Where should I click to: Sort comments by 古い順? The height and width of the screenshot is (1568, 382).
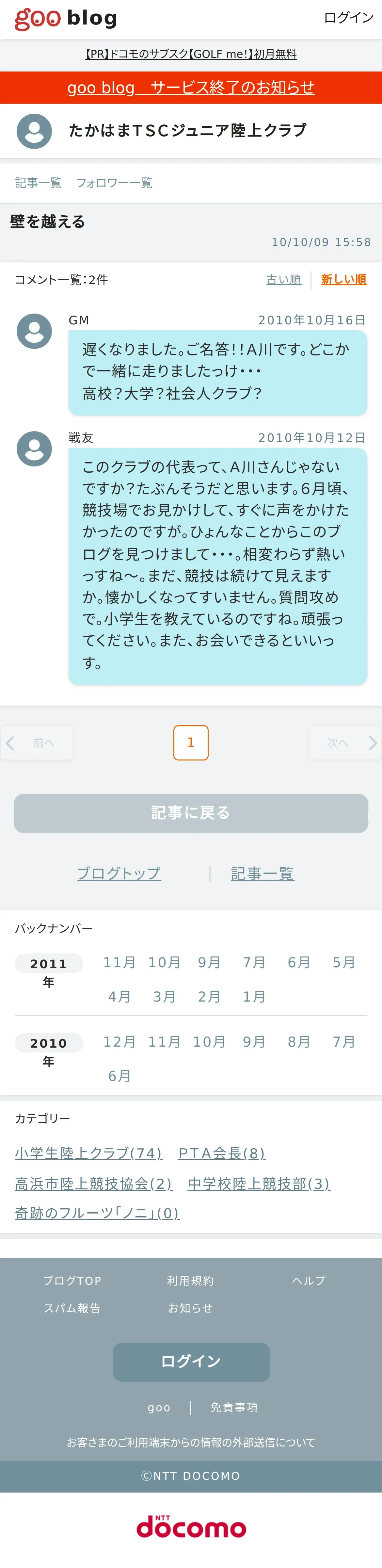pos(284,279)
